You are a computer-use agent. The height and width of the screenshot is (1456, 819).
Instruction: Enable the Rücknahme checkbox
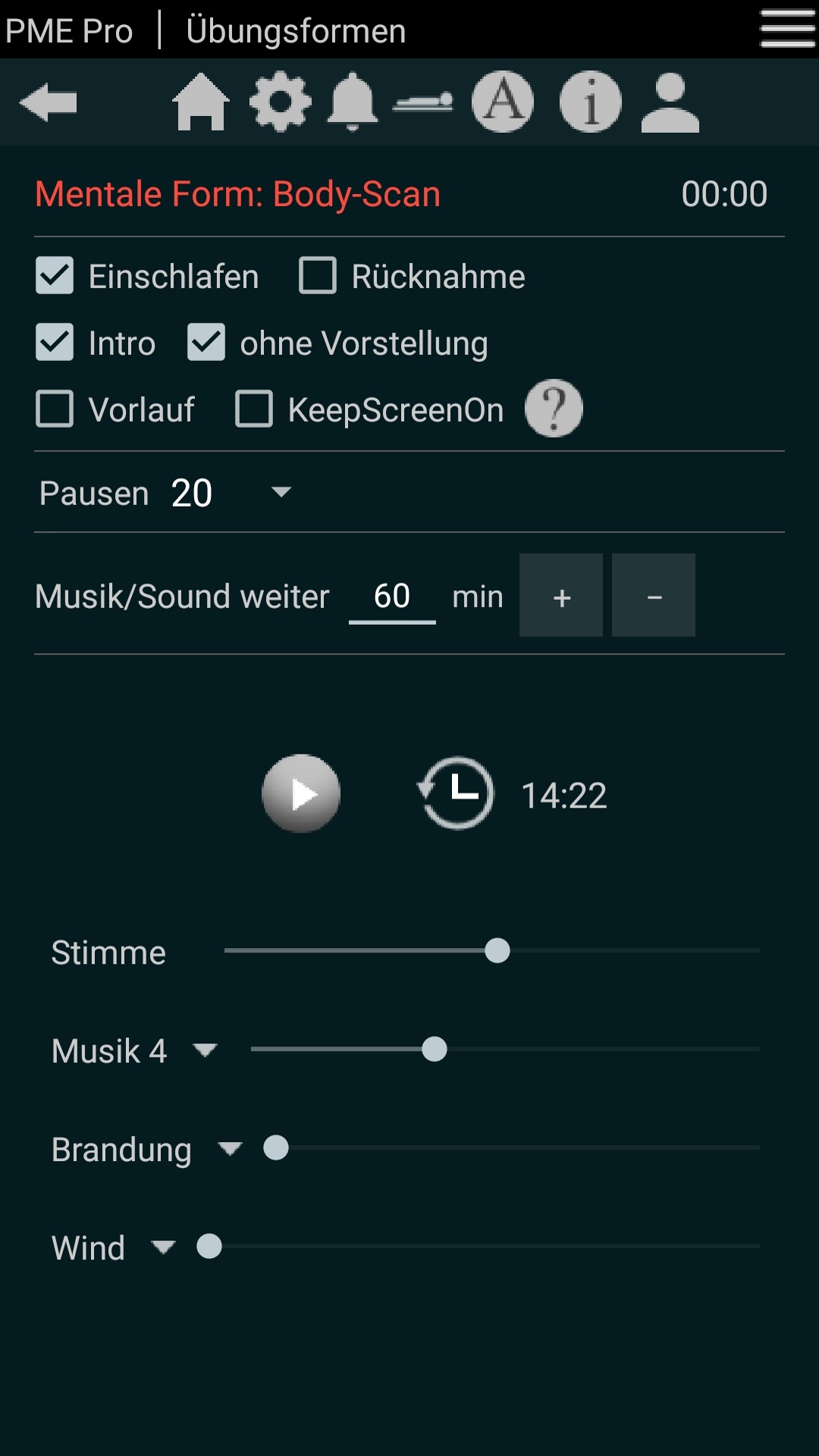click(x=318, y=276)
